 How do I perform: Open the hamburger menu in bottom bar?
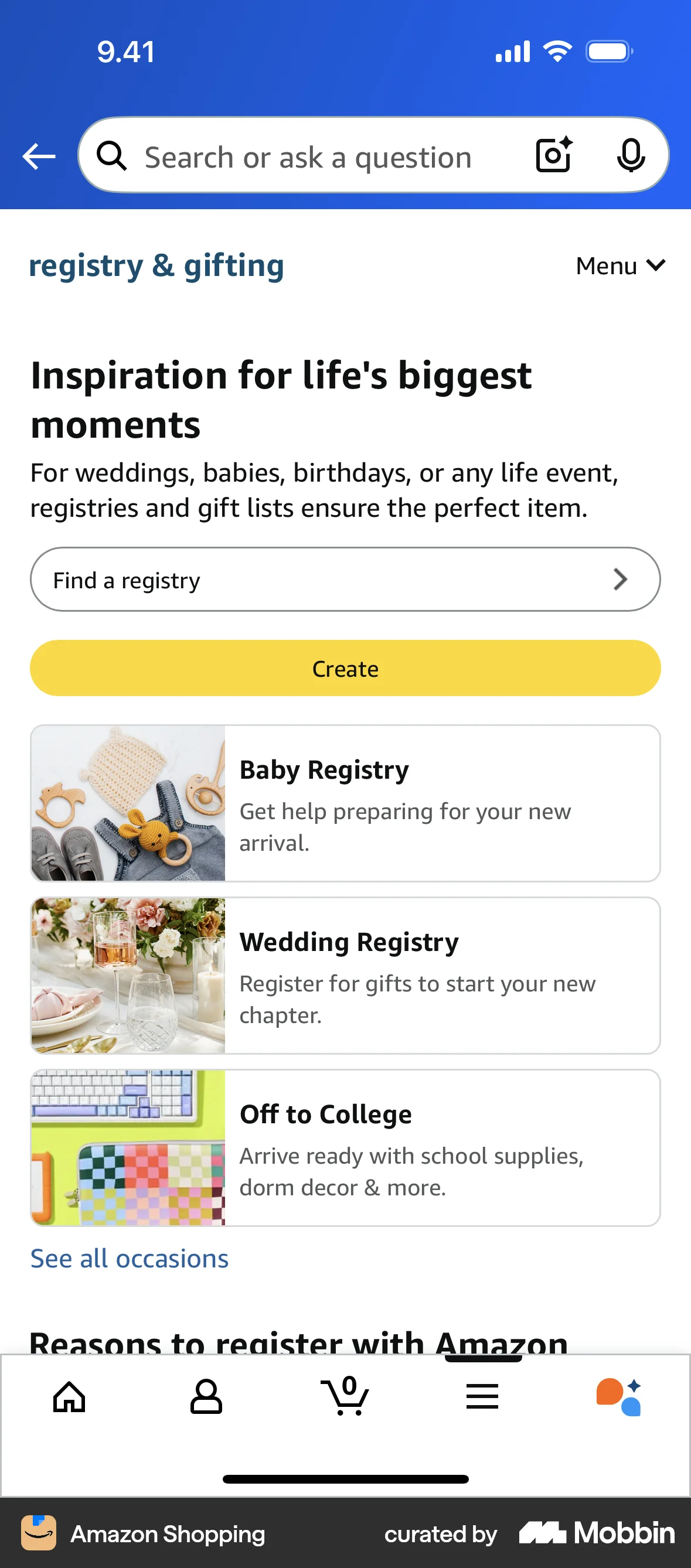coord(482,1397)
